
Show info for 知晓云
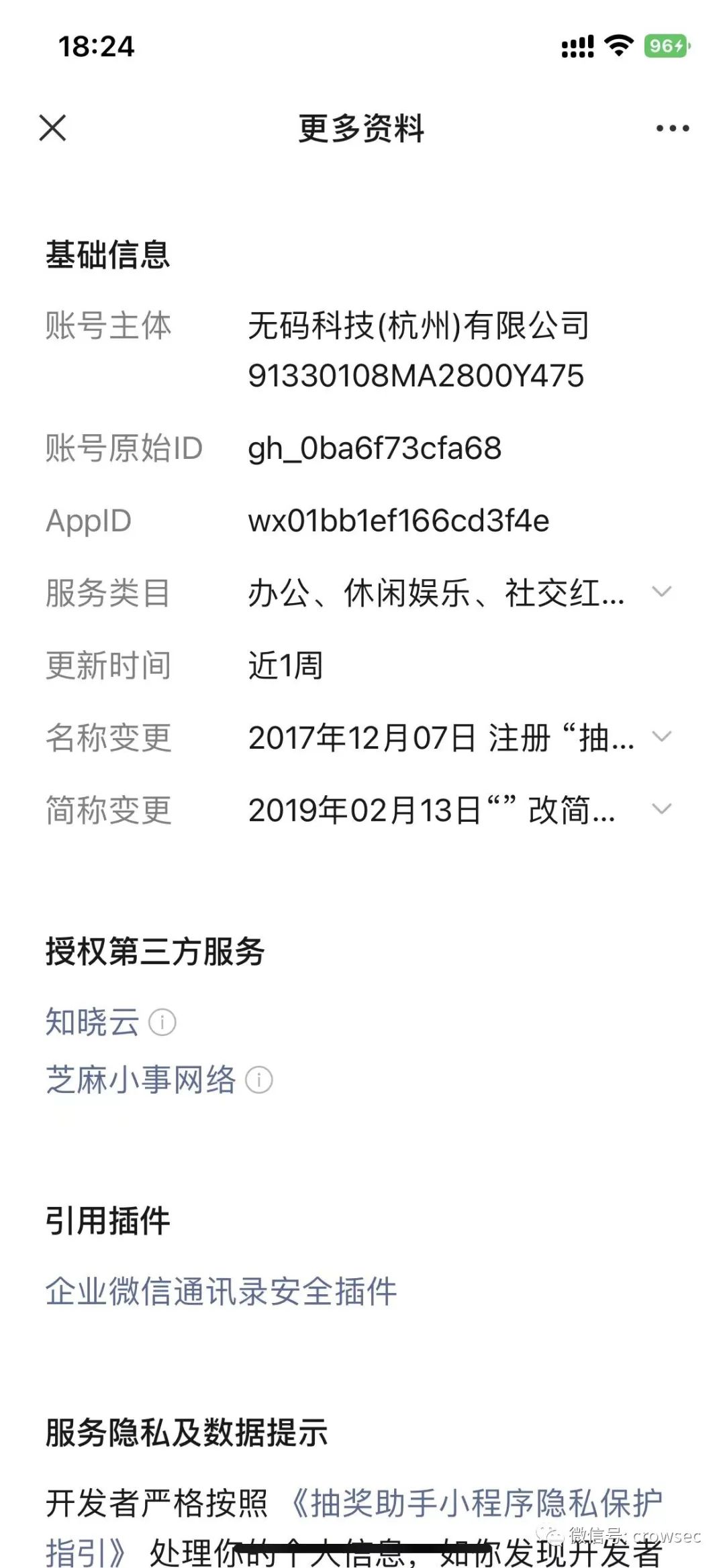click(162, 1023)
